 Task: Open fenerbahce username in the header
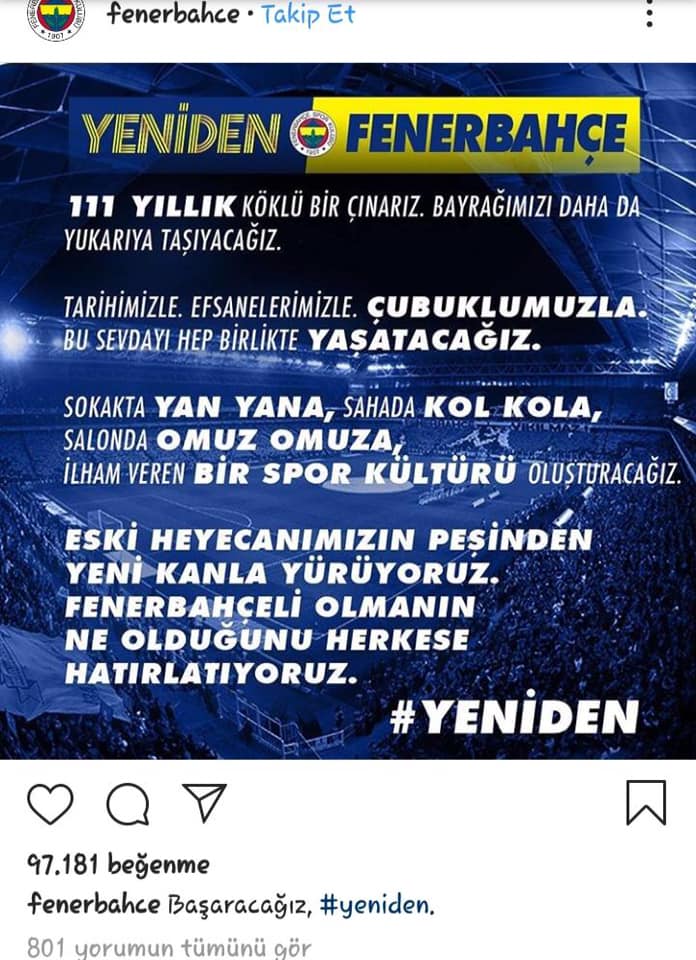coord(173,14)
